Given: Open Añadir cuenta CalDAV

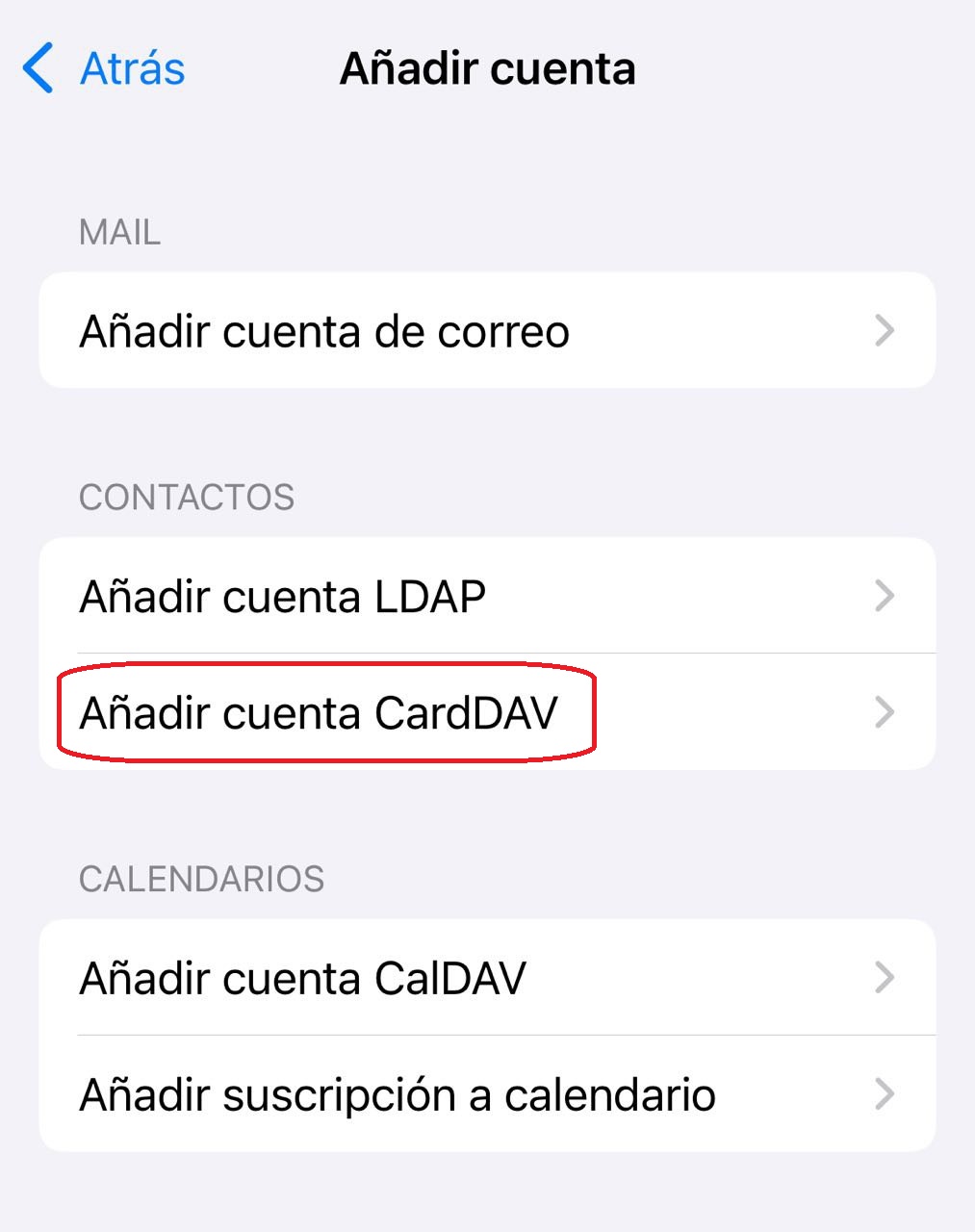Looking at the screenshot, I should tap(486, 978).
